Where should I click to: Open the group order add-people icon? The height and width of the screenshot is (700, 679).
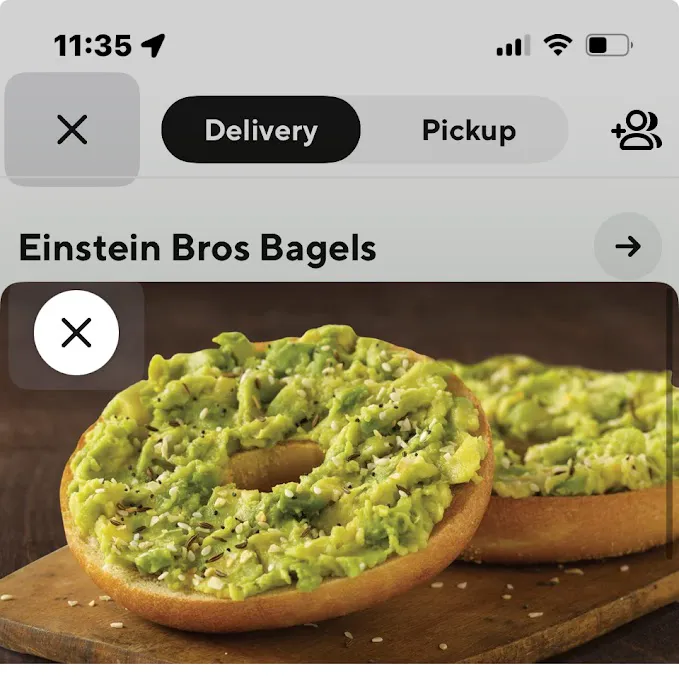pyautogui.click(x=637, y=130)
